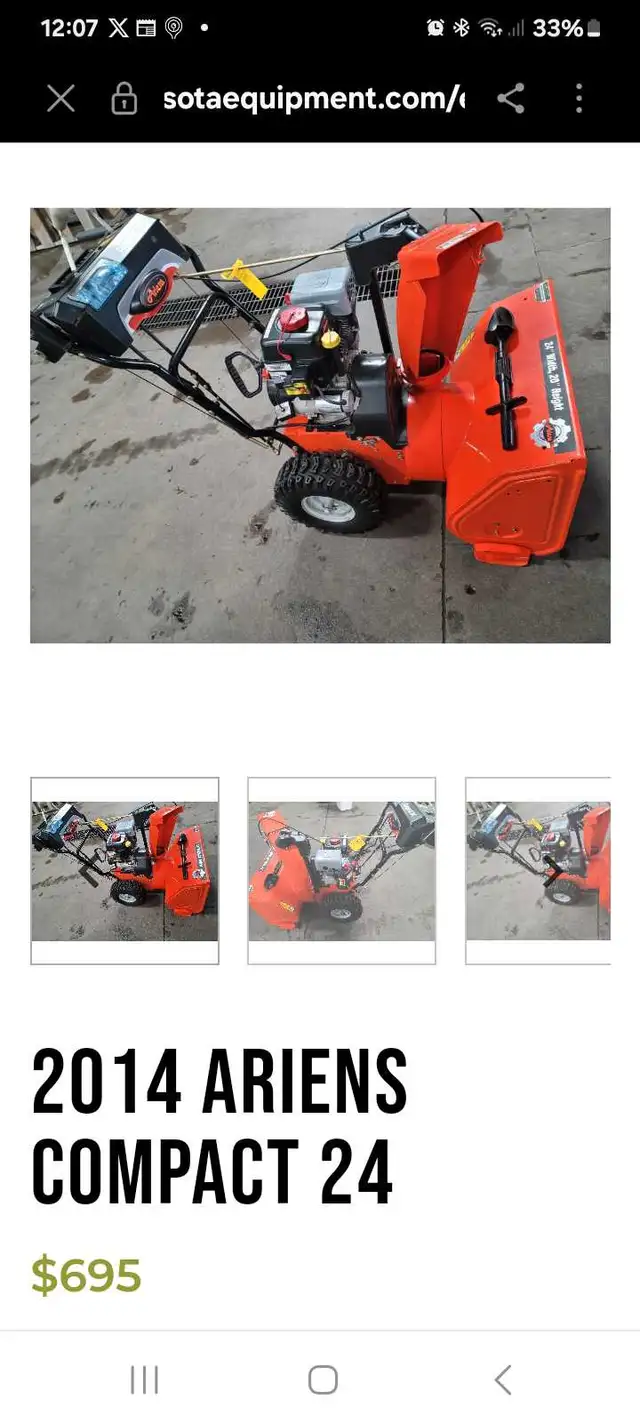Go back using the system back button
The image size is (640, 1422).
tap(503, 1380)
